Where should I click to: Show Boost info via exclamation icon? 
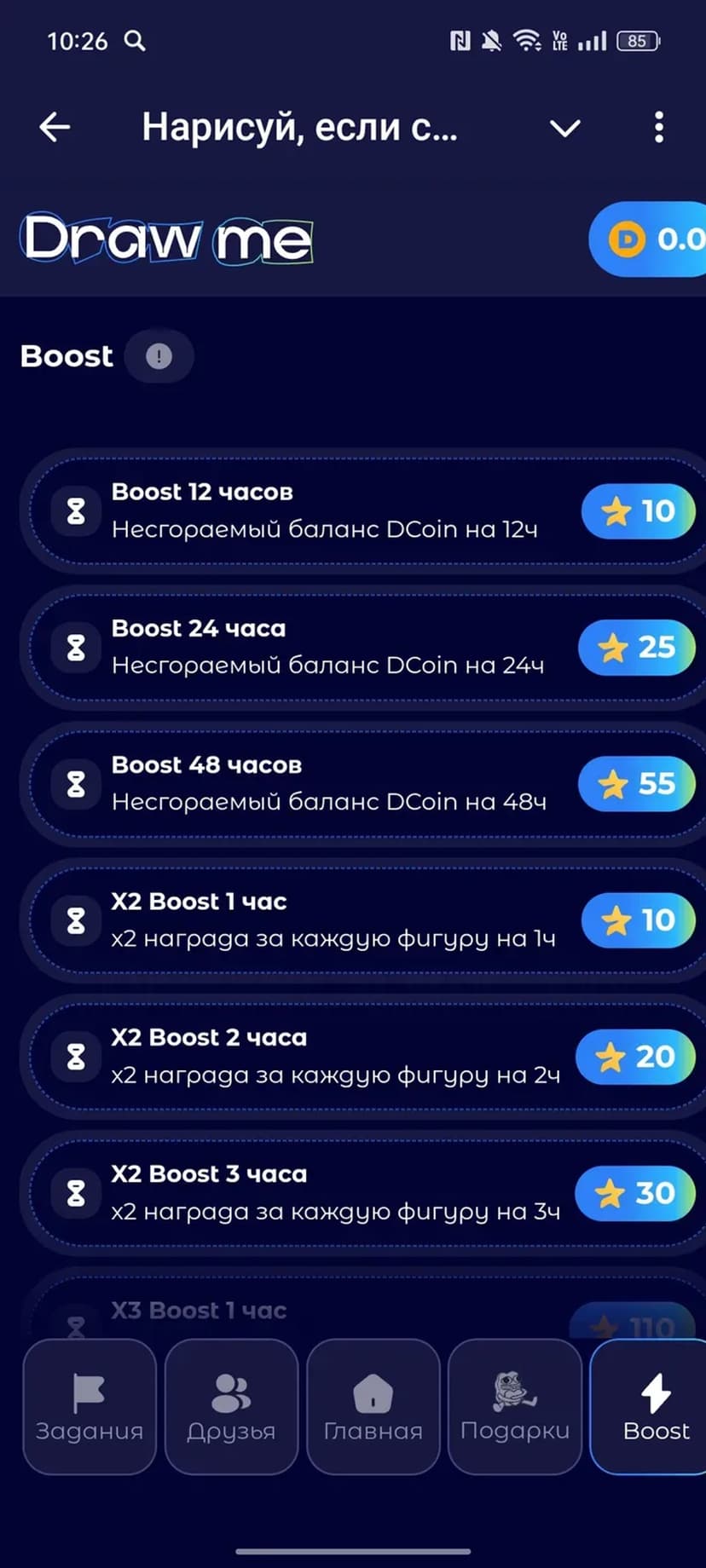pyautogui.click(x=159, y=356)
